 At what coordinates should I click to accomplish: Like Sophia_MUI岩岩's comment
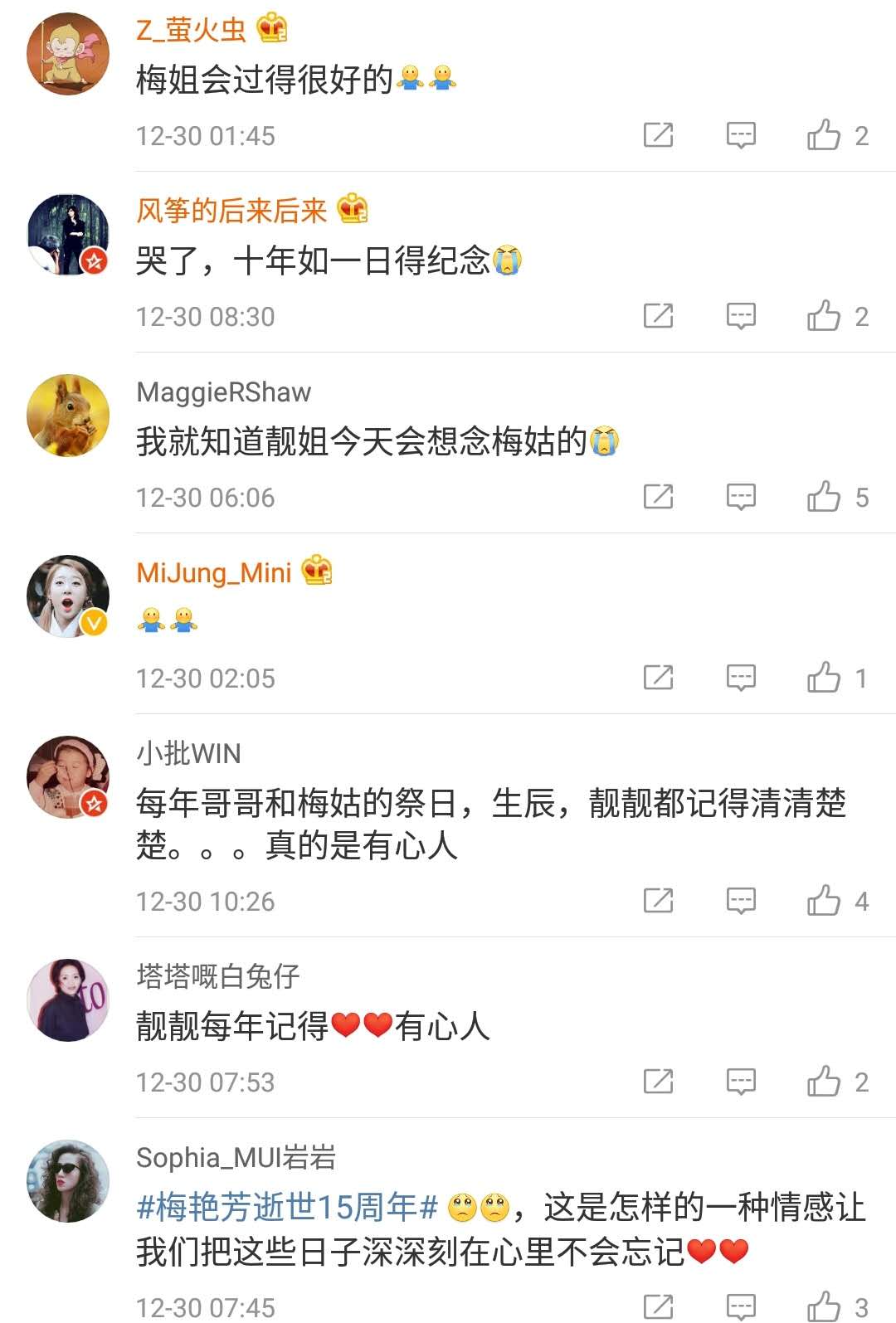coord(824,1306)
